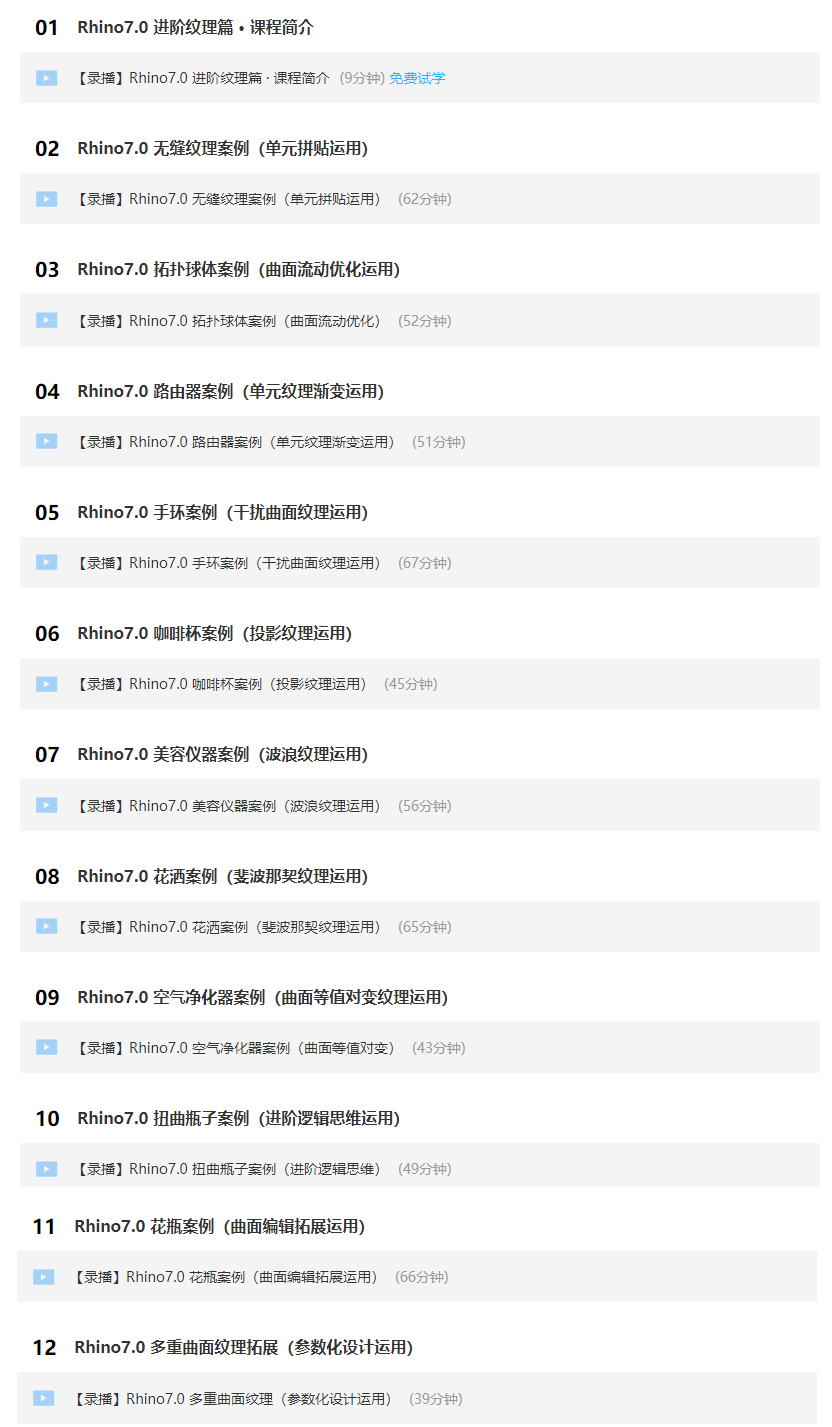Play the 咖啡杯案例 (投影纹理运用) lesson
832x1427 pixels.
click(x=420, y=684)
